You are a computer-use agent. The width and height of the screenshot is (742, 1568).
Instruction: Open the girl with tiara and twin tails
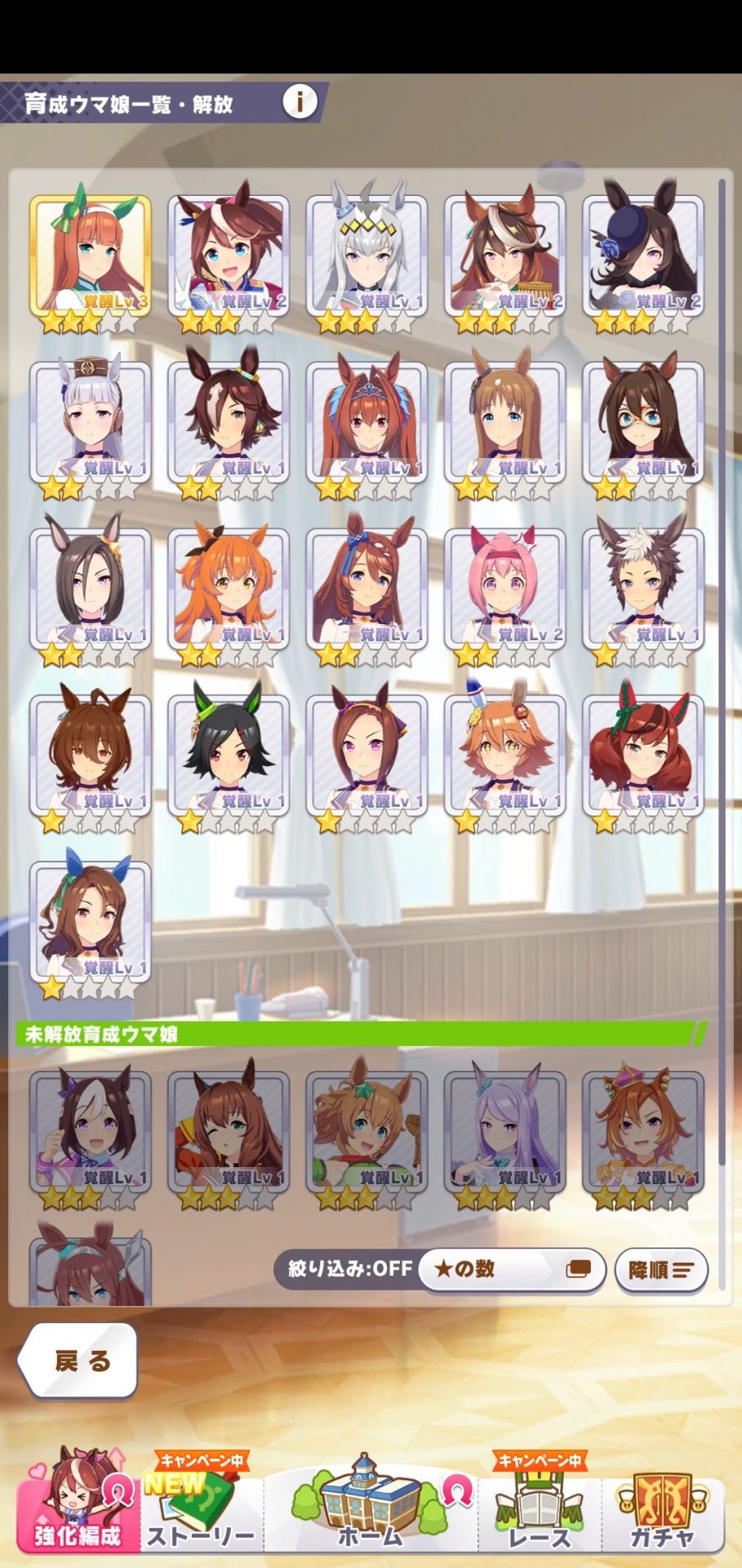367,425
